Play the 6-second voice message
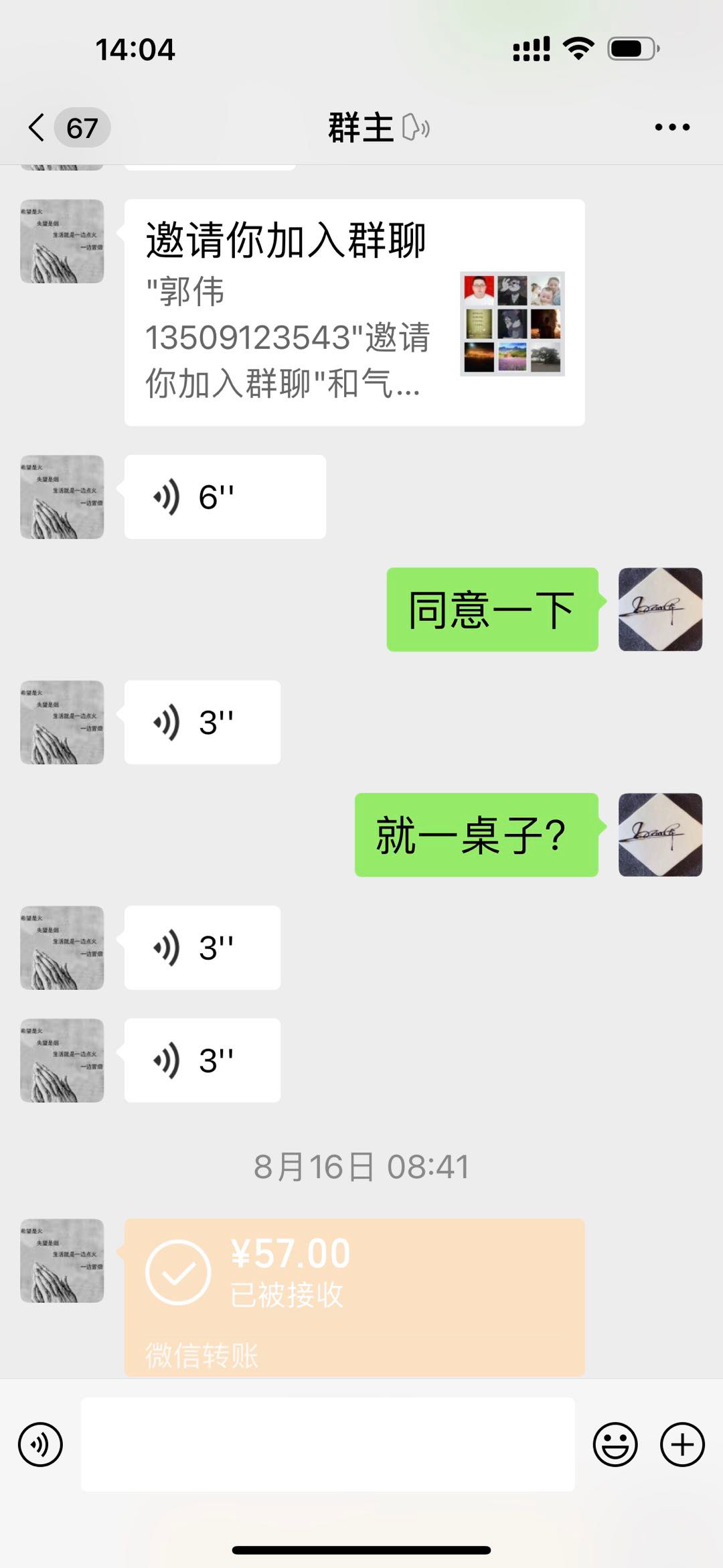The height and width of the screenshot is (1568, 723). (225, 497)
